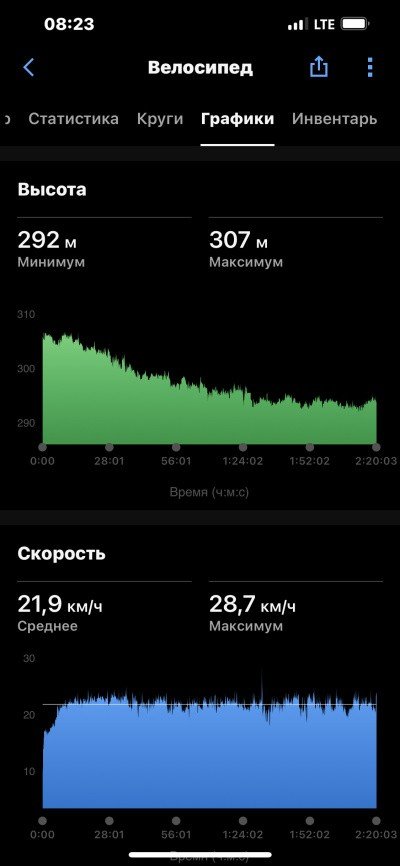Go back from the Велосипед screen
400x866 pixels.
click(29, 67)
